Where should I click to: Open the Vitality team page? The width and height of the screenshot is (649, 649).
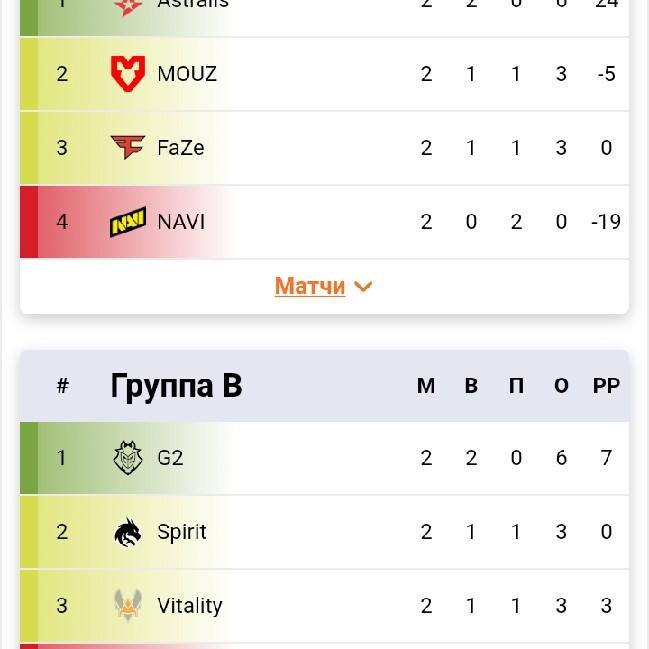tap(189, 606)
